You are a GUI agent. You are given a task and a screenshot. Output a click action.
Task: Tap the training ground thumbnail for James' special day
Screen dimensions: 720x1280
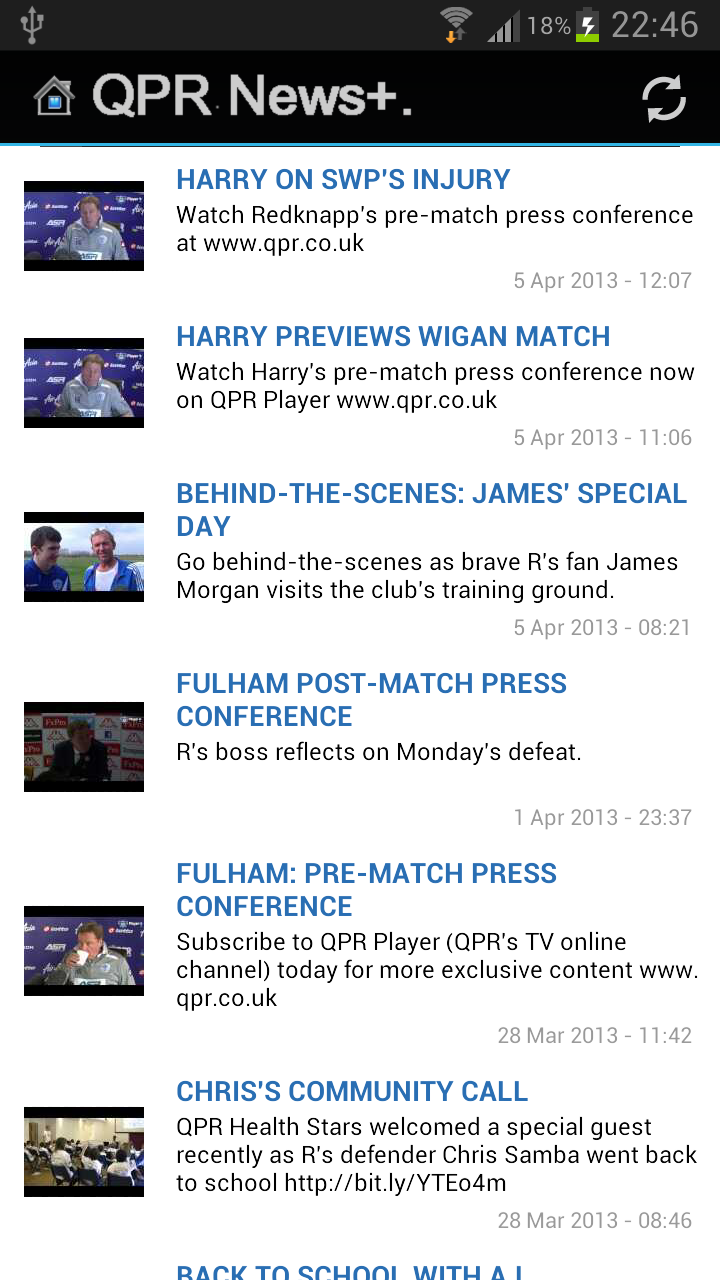coord(83,557)
